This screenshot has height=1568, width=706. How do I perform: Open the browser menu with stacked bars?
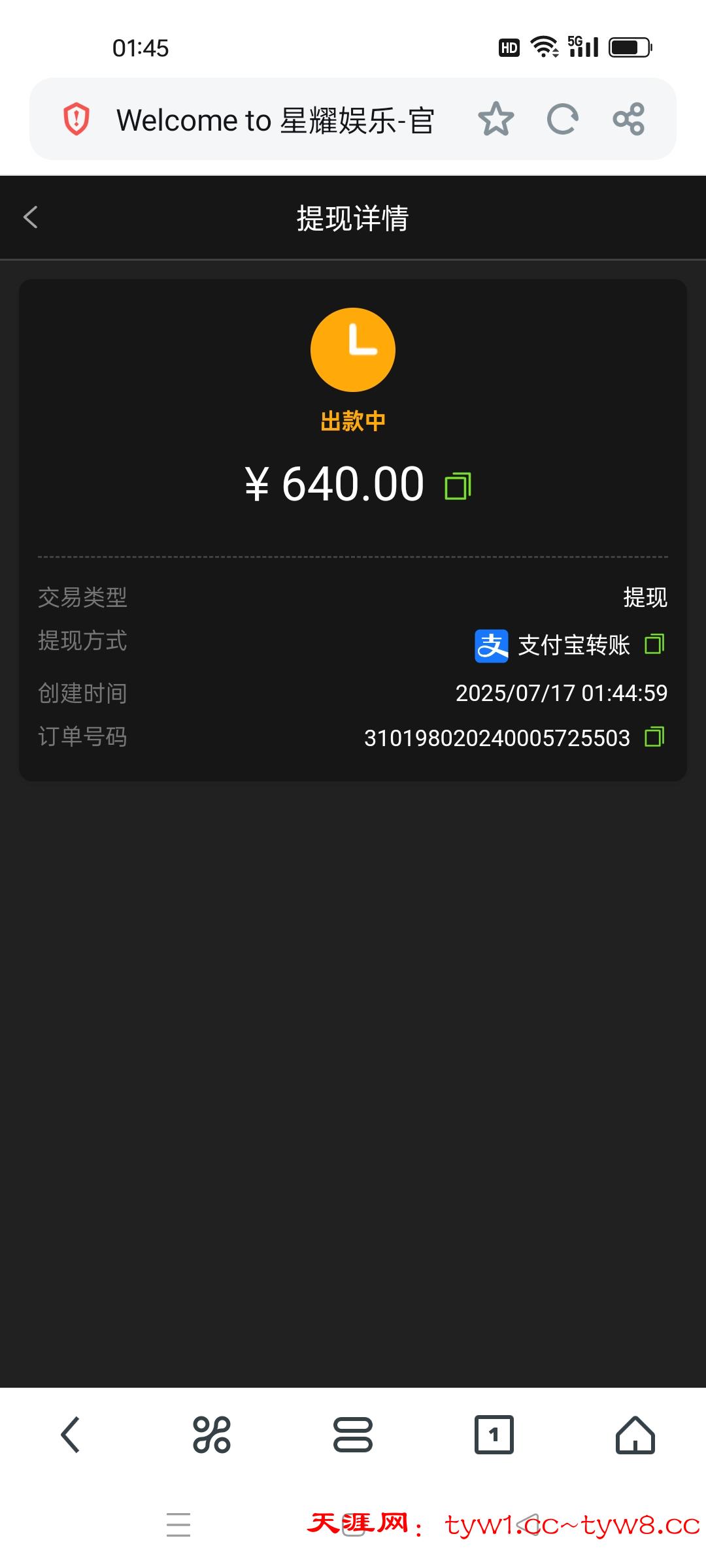(353, 1435)
